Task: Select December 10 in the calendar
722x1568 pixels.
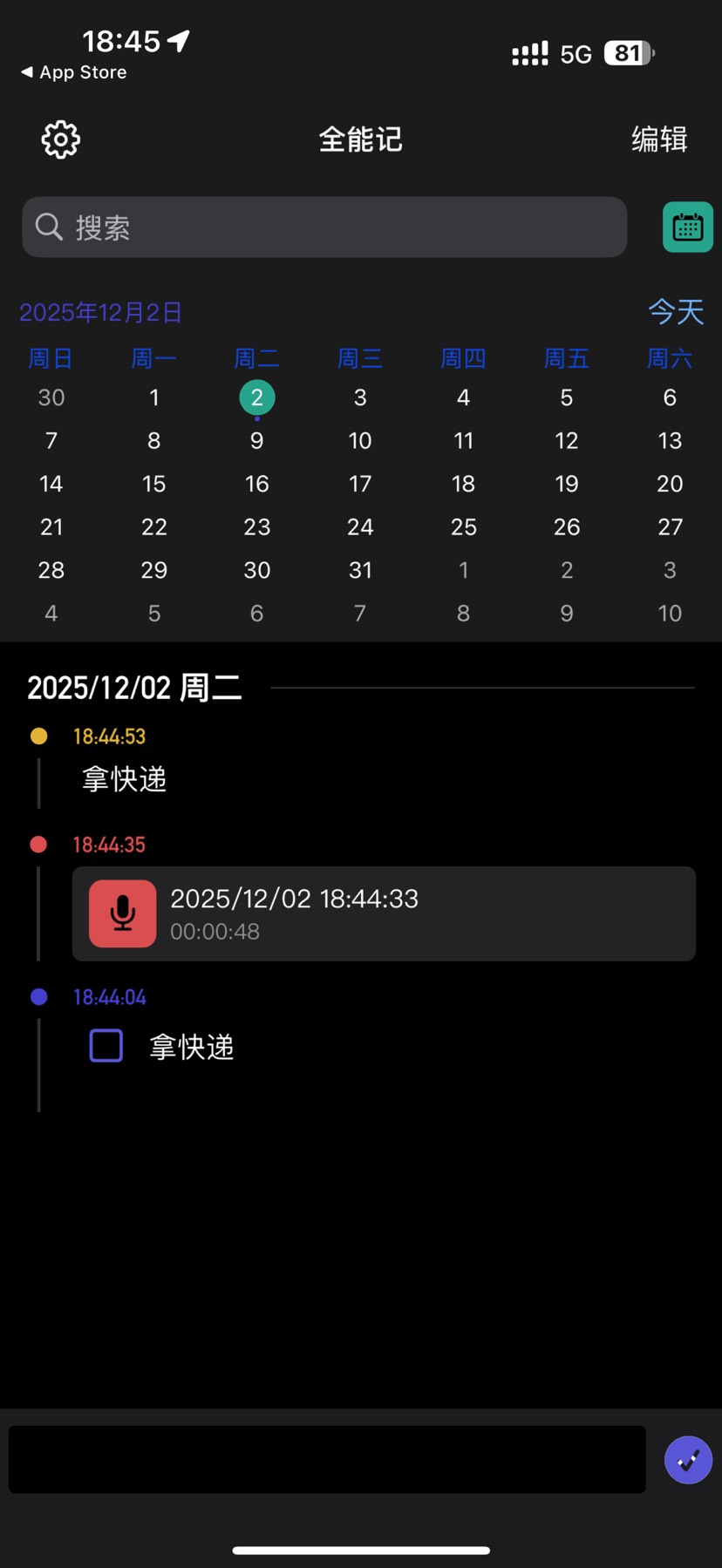Action: pos(360,441)
